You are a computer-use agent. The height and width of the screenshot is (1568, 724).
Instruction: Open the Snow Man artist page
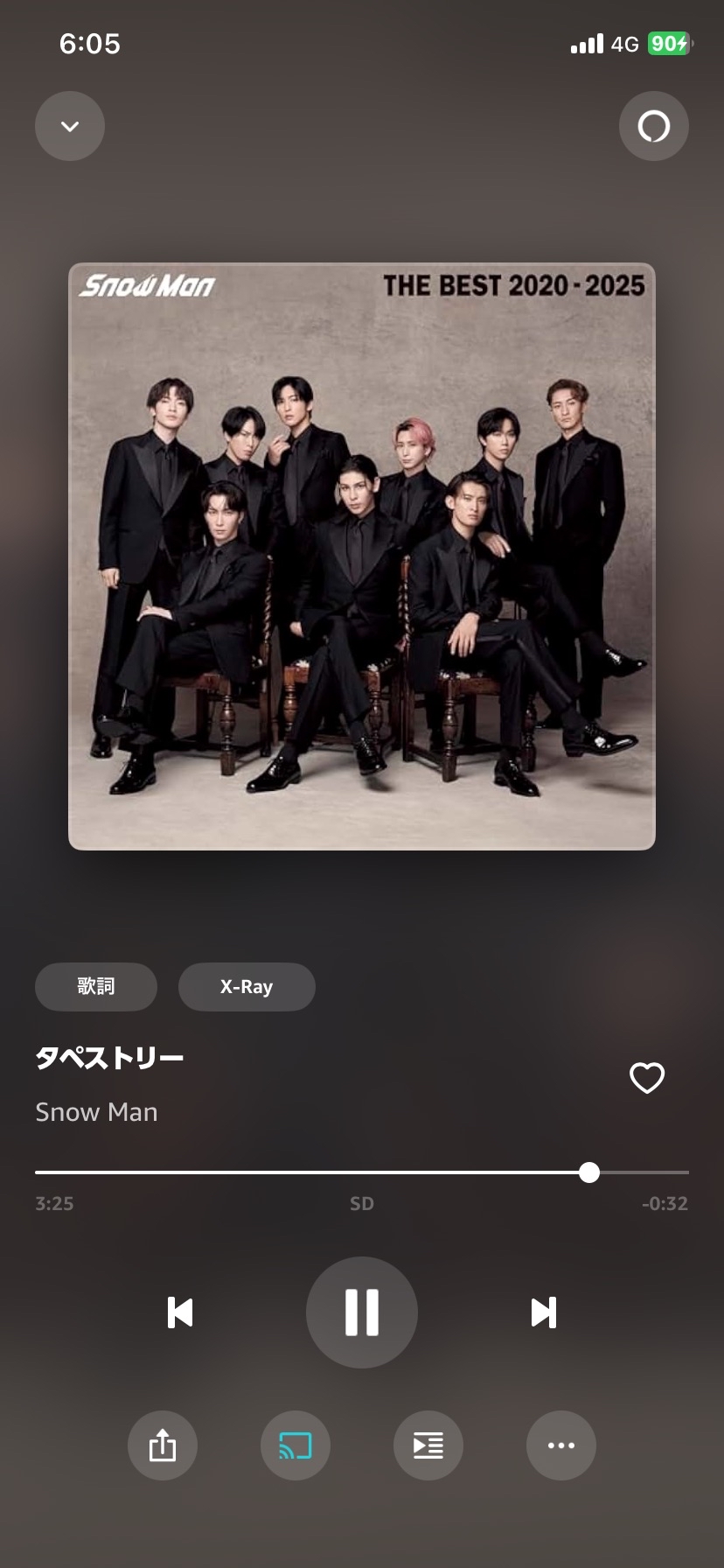96,1112
